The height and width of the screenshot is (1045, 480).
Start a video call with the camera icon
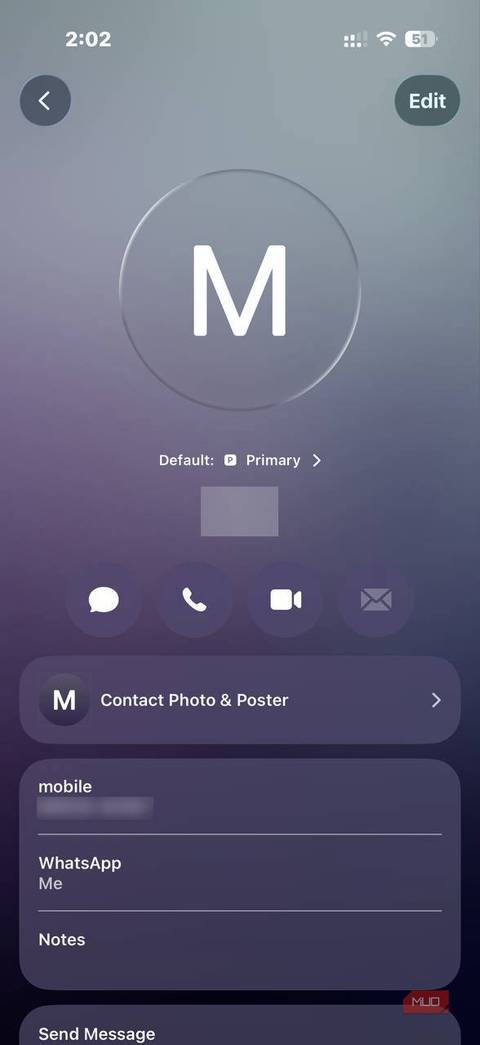pyautogui.click(x=285, y=600)
